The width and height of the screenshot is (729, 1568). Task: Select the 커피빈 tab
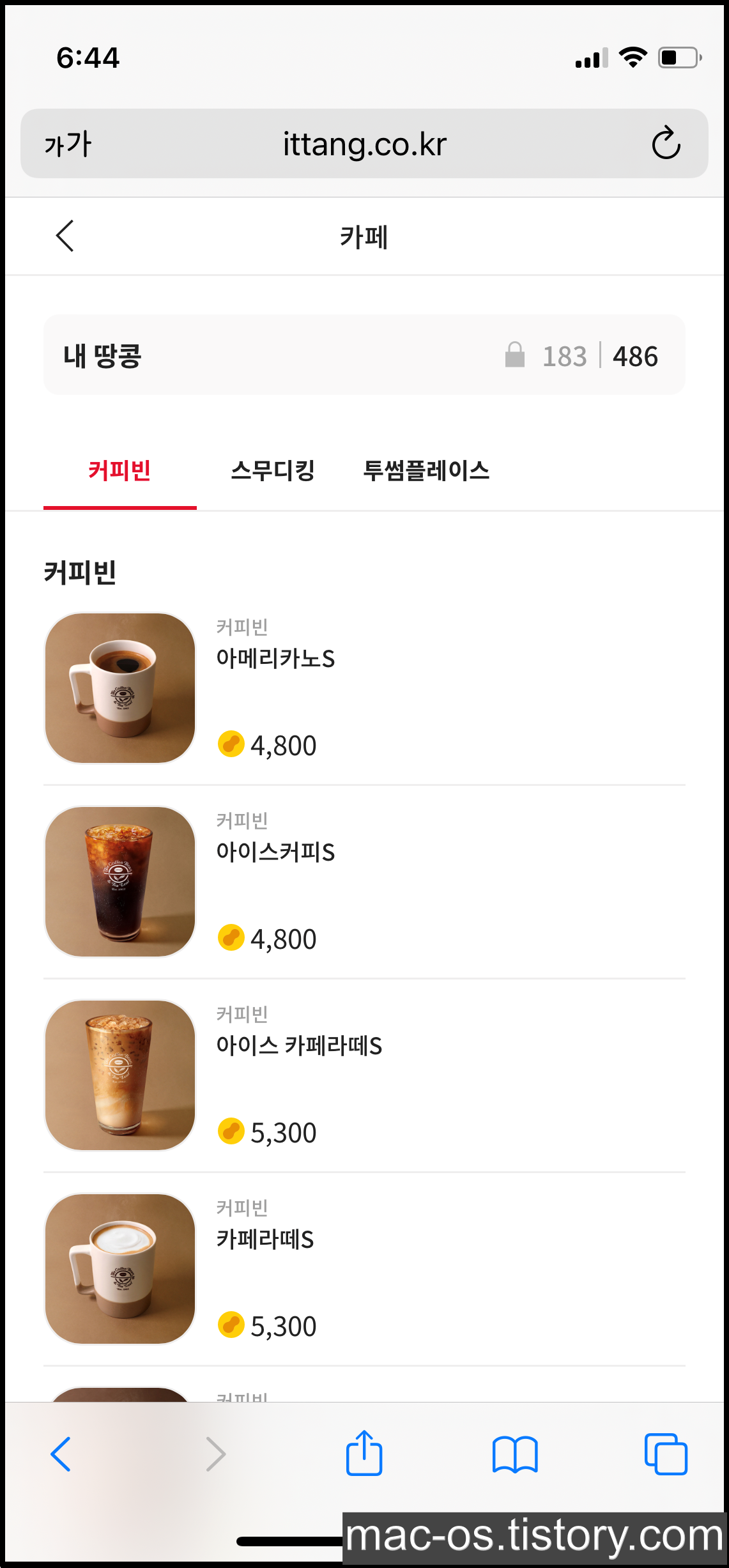click(x=119, y=471)
